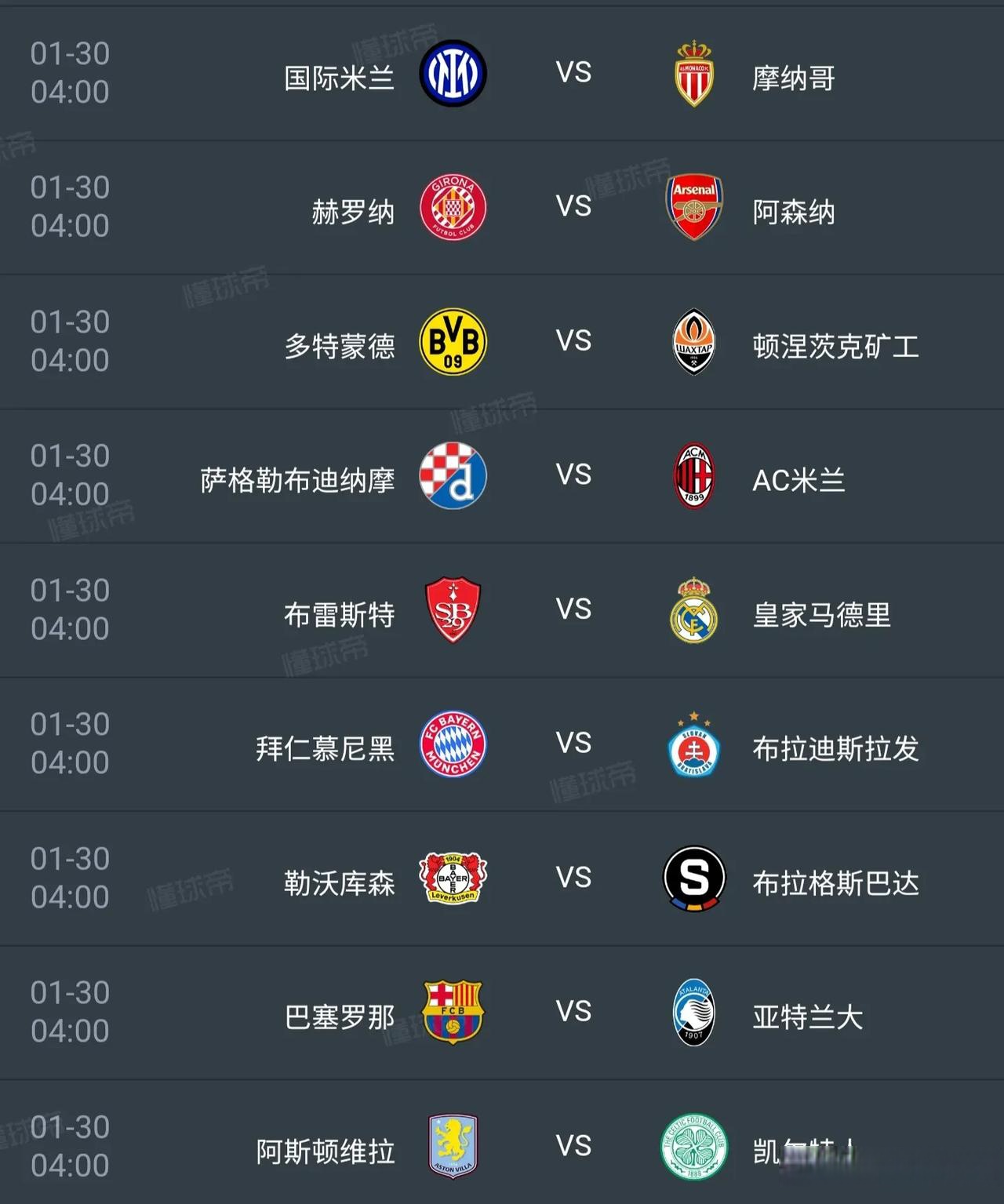View the Leverkusen vs Sparta Prague fixture
Screen dimensions: 1004x1204
[573, 878]
